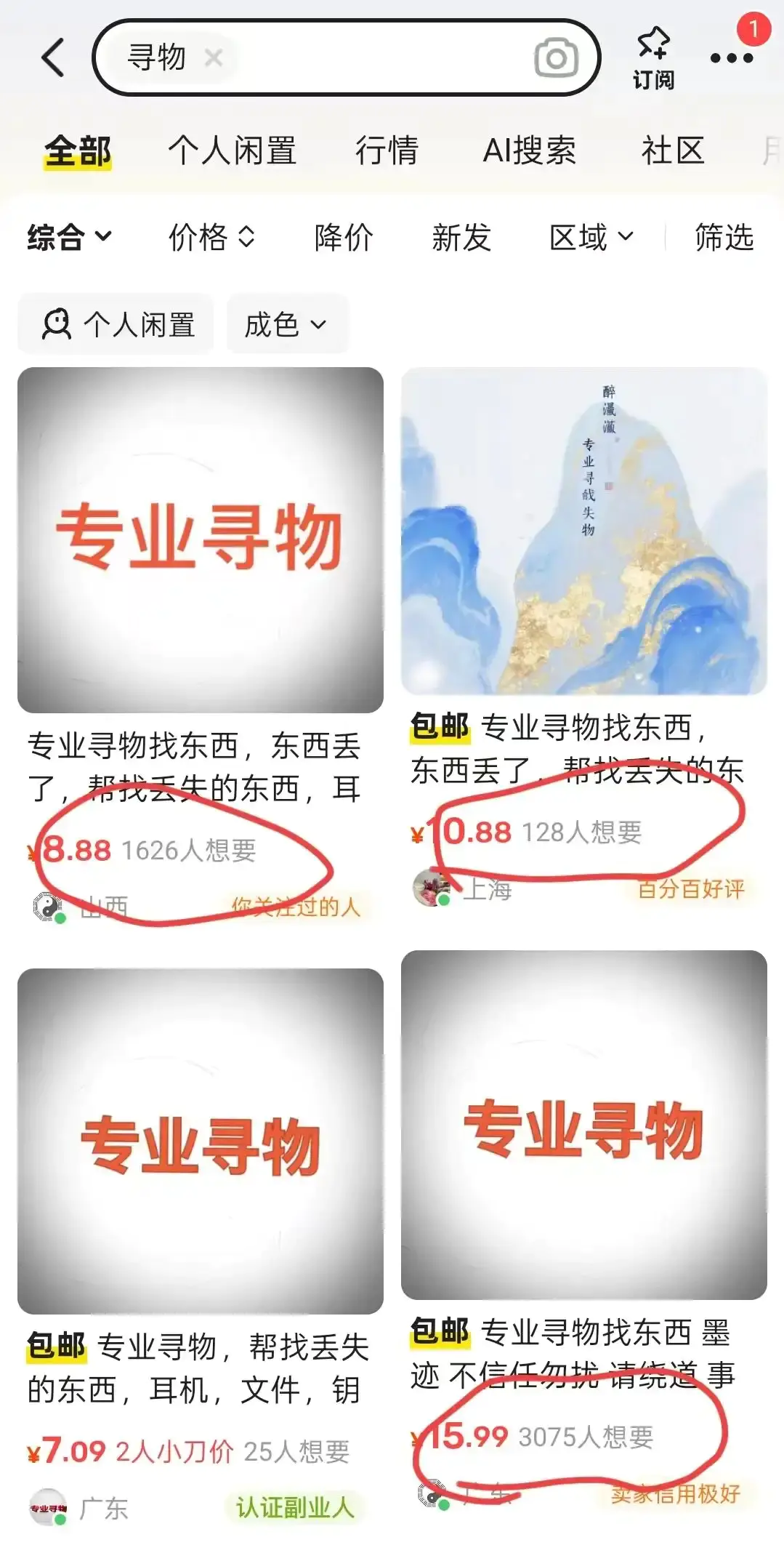The image size is (784, 1561).
Task: Activate the 新发 newest filter
Action: [461, 238]
